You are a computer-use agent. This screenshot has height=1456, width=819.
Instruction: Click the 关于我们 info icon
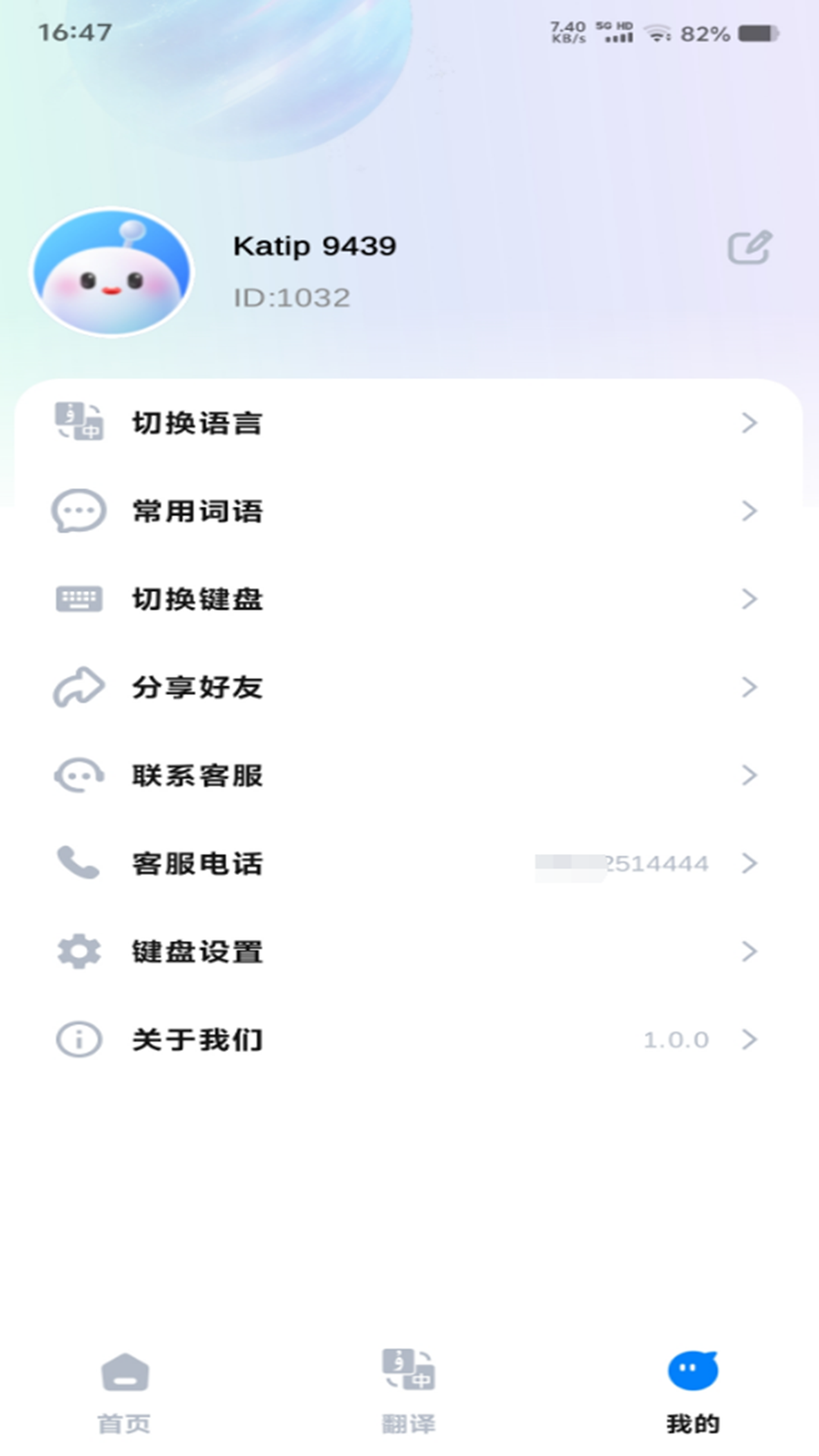[x=78, y=1040]
